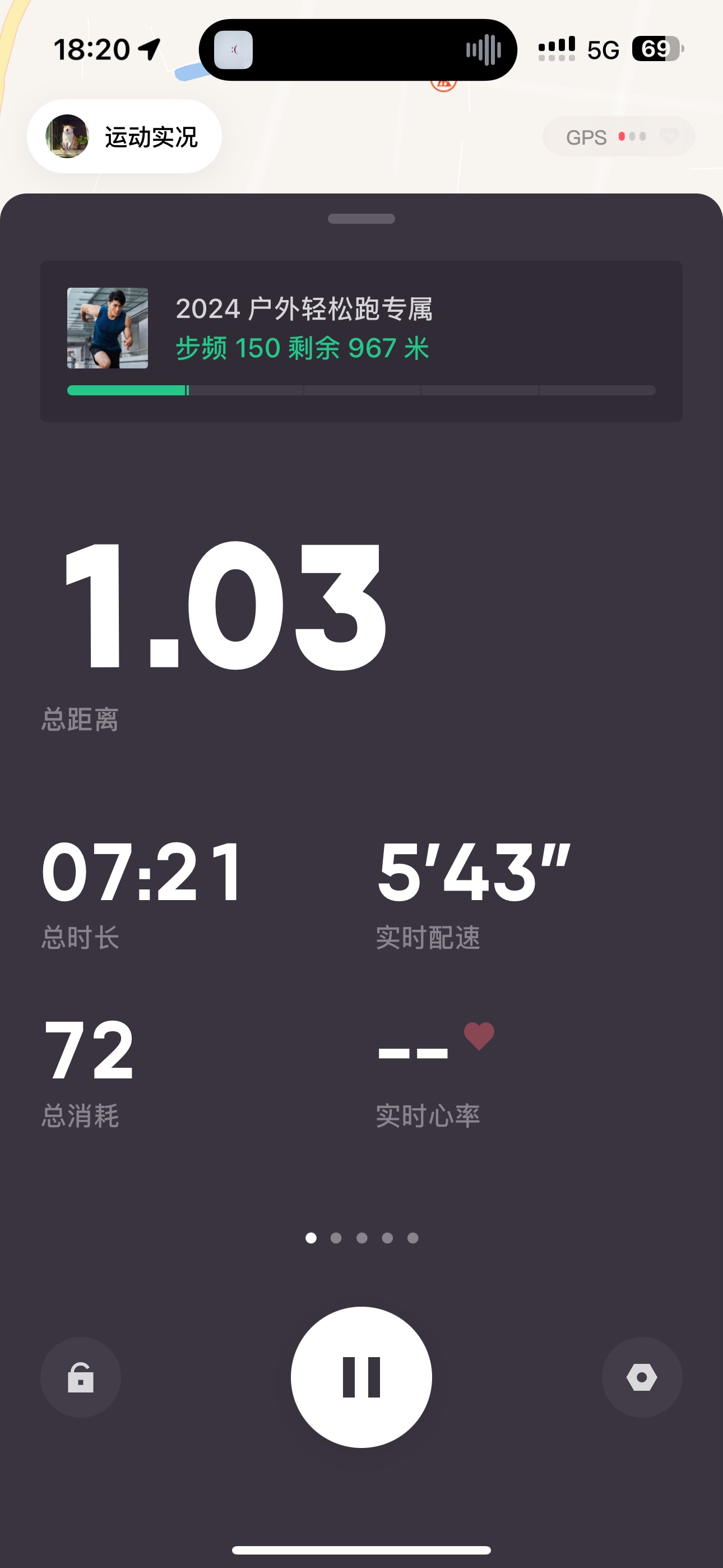723x1568 pixels.
Task: Open the 2024 户外轻松跑专属 course card
Action: coord(361,341)
